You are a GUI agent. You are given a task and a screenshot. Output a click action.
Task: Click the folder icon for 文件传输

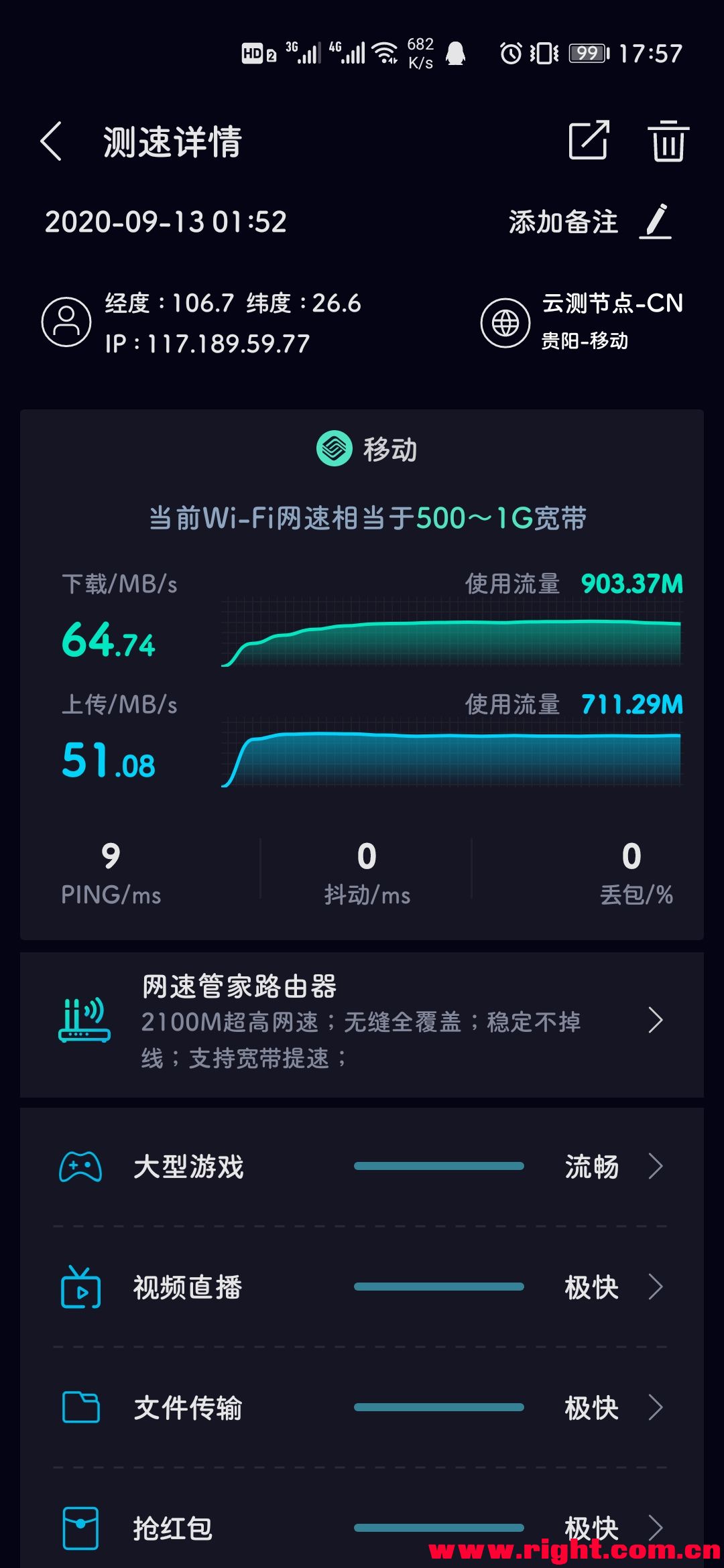coord(80,1407)
